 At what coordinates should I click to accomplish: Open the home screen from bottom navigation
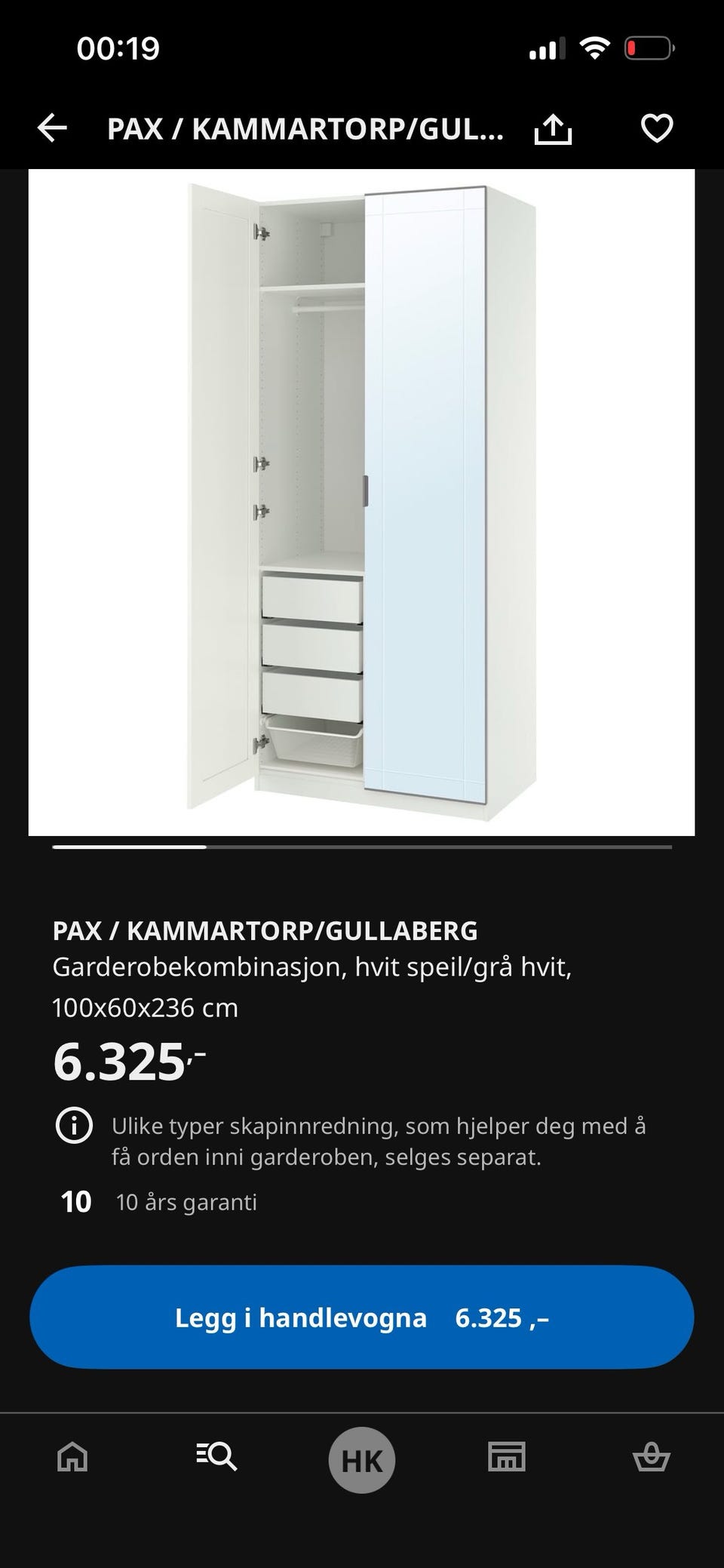click(72, 1458)
